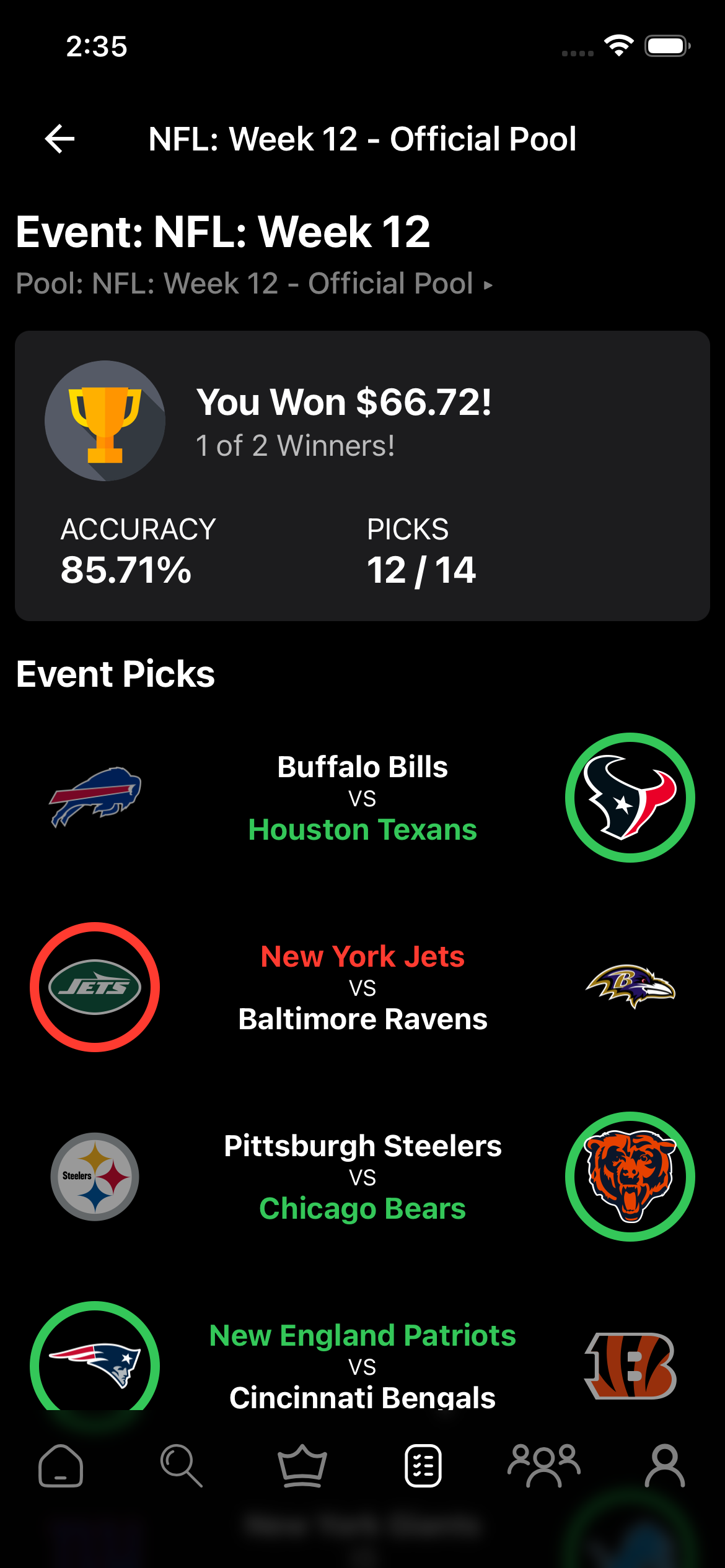Open the Jets vs Ravens pick
This screenshot has height=1568, width=725.
pyautogui.click(x=362, y=987)
